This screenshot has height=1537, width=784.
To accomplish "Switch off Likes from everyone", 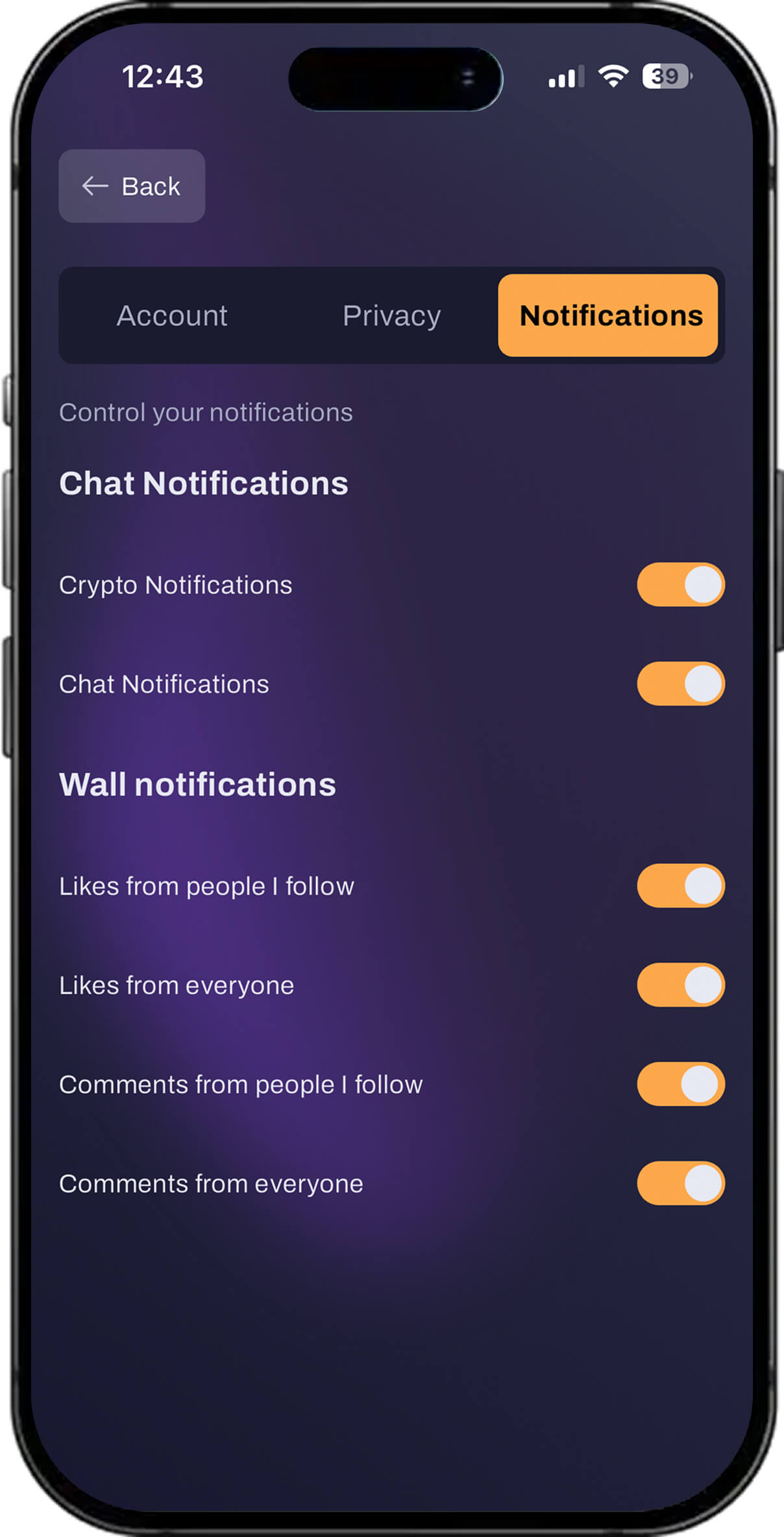I will [680, 985].
